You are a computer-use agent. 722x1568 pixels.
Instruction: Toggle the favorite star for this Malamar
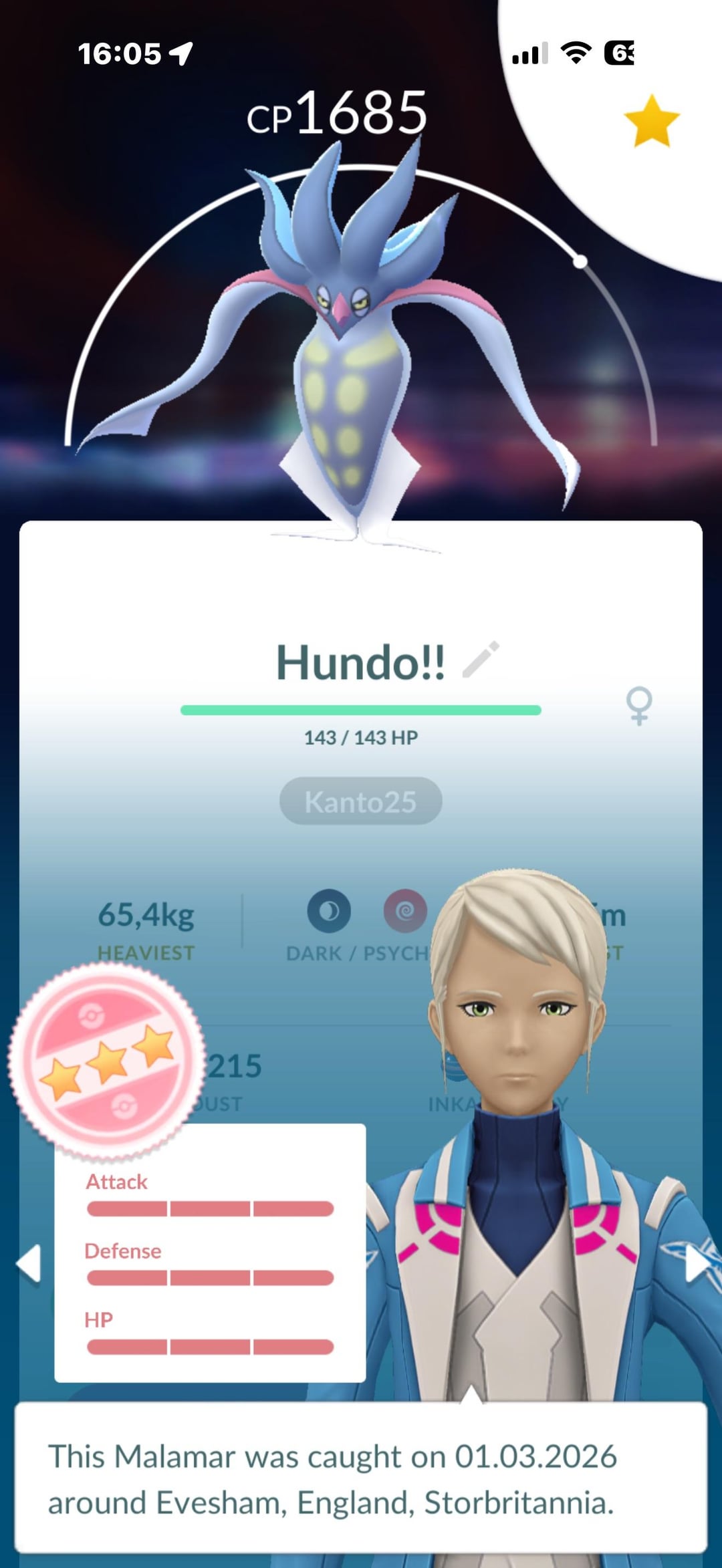pos(651,121)
